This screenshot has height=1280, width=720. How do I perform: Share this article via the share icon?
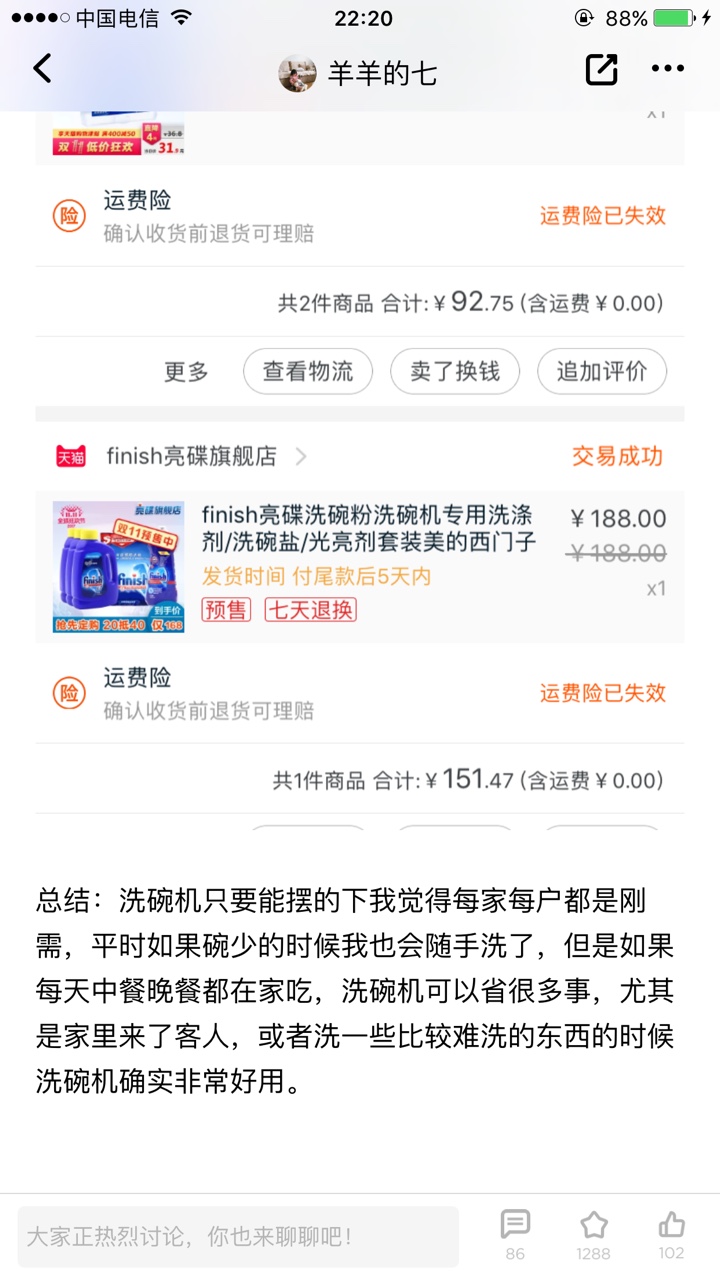tap(601, 69)
